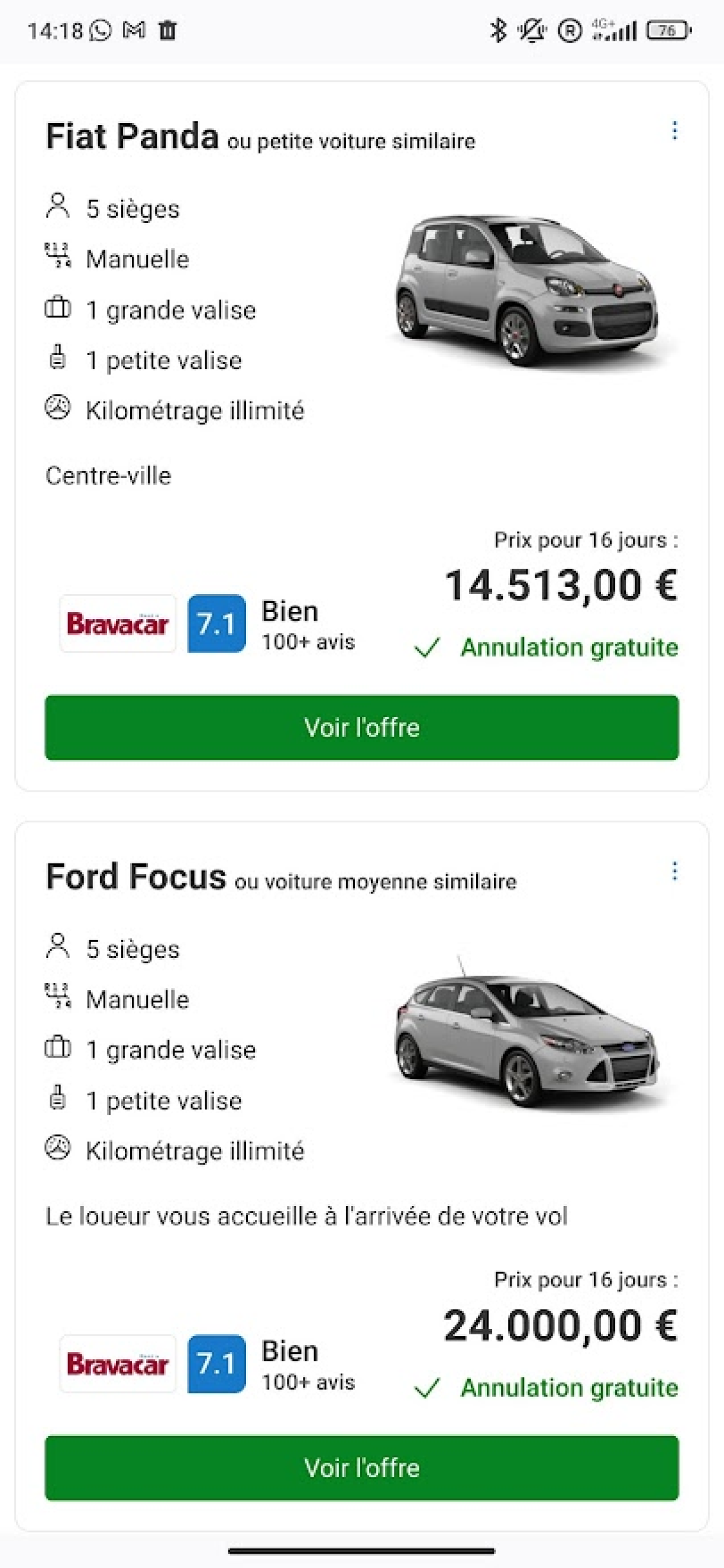
Task: Click the manual transmission icon for Fiat Panda
Action: tap(58, 256)
